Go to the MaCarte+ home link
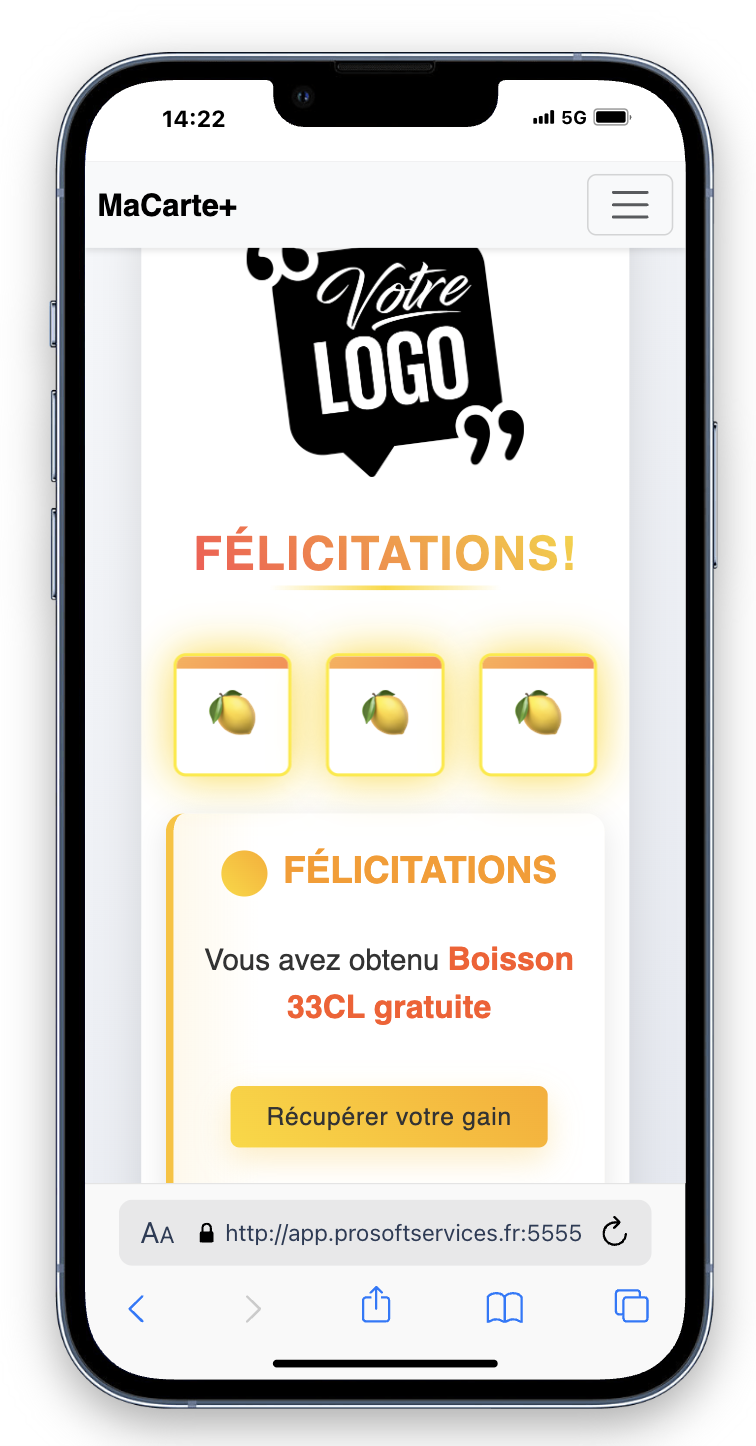Screen dimensions: 756x1446 [167, 206]
